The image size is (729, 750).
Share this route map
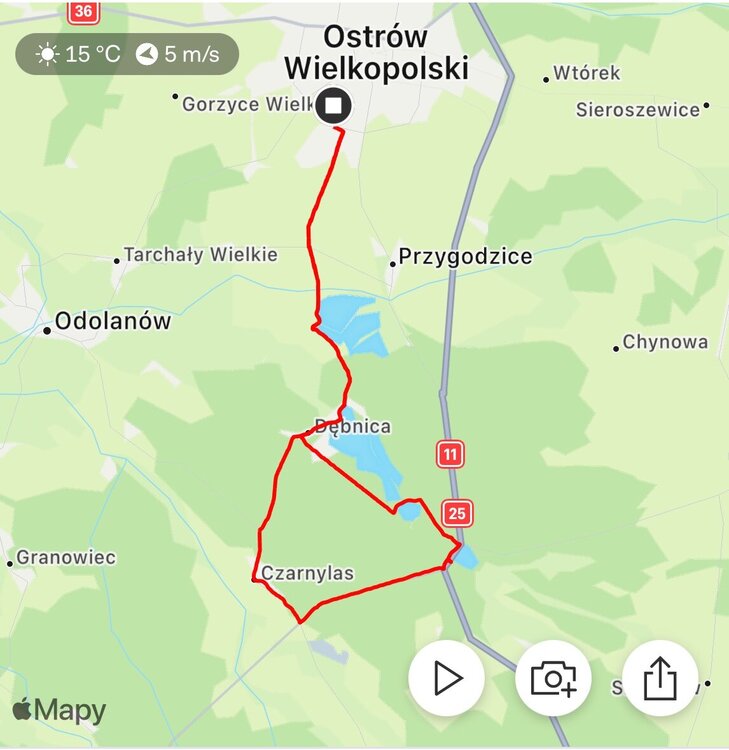click(x=660, y=679)
